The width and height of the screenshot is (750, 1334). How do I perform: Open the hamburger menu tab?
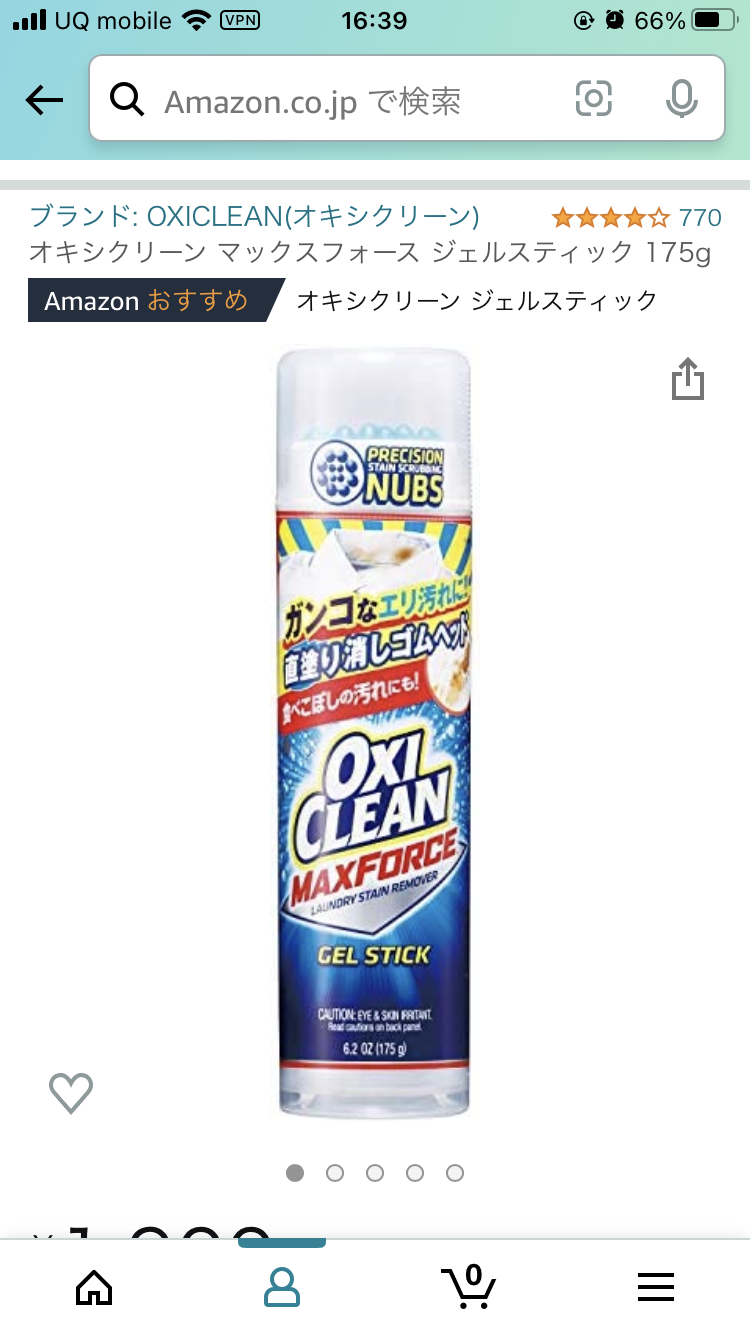point(656,1286)
